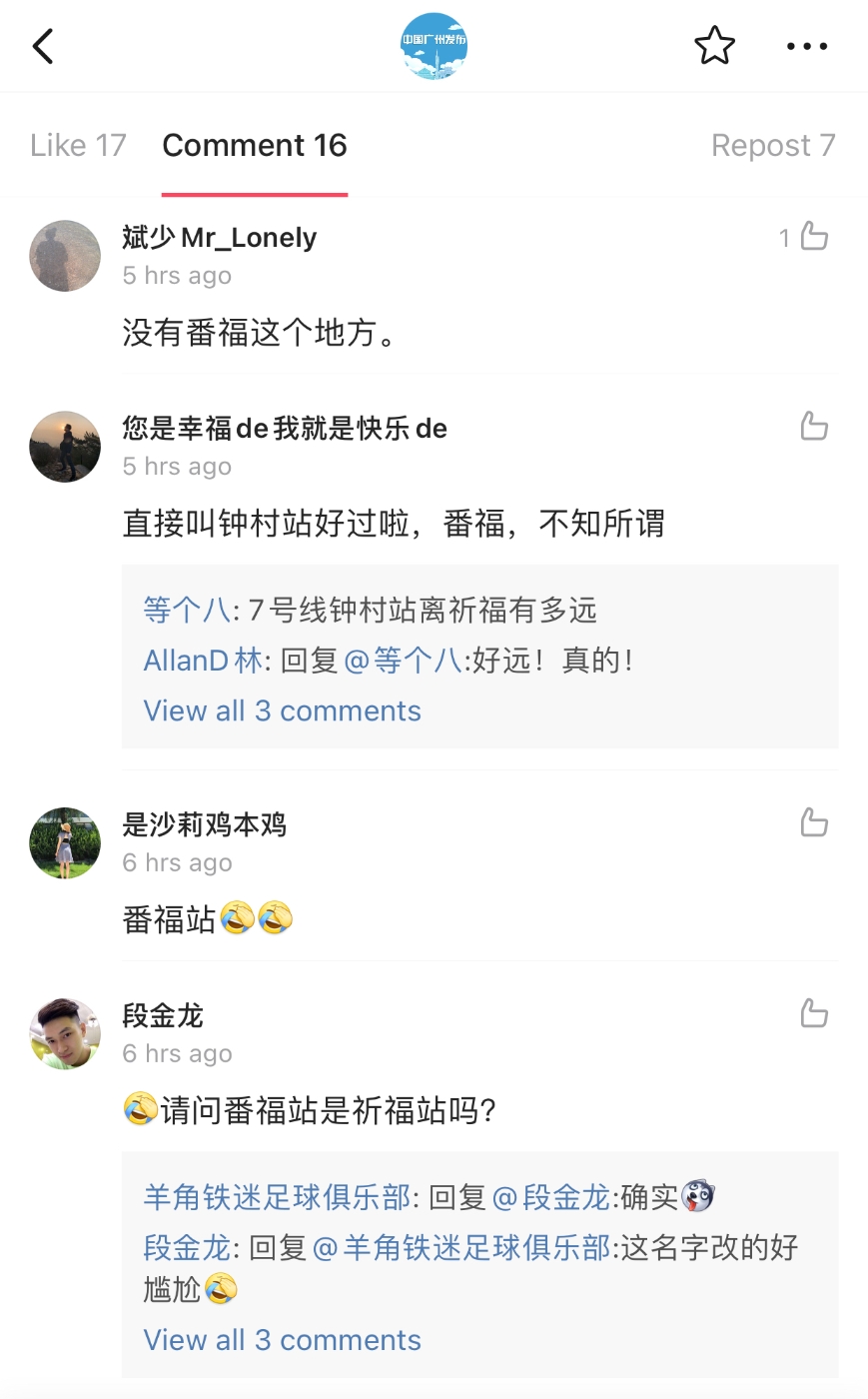This screenshot has height=1399, width=868.
Task: Go back with the top-left arrow
Action: click(43, 46)
